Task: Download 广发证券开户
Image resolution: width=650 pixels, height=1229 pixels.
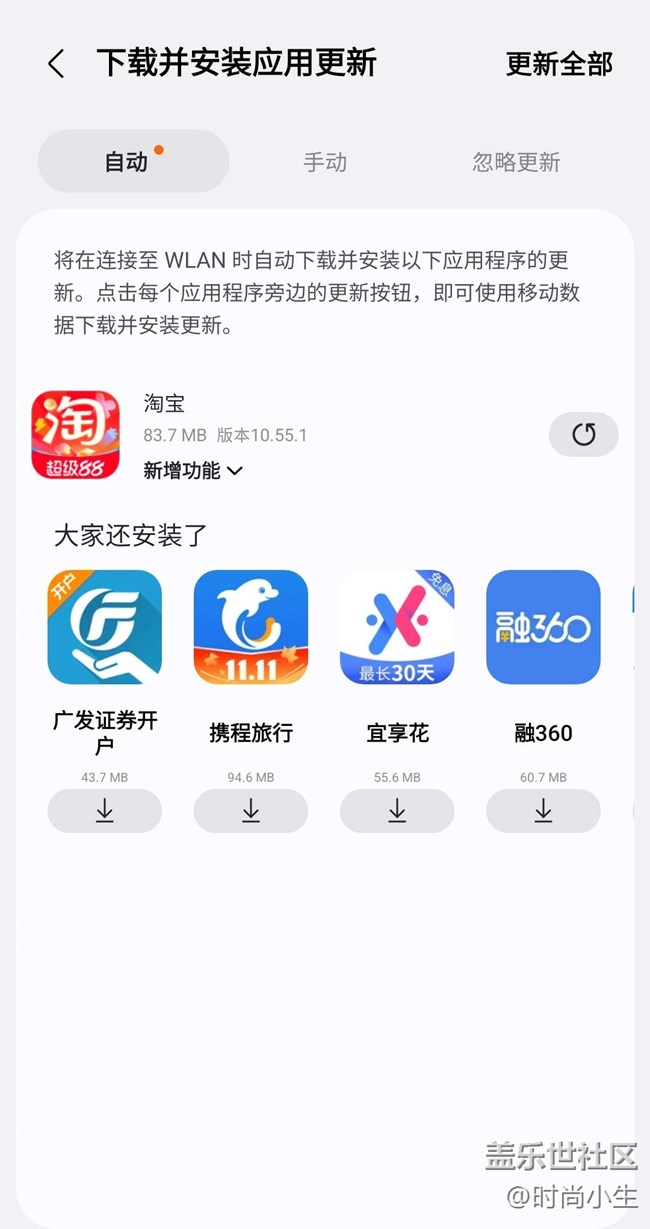Action: click(x=105, y=811)
